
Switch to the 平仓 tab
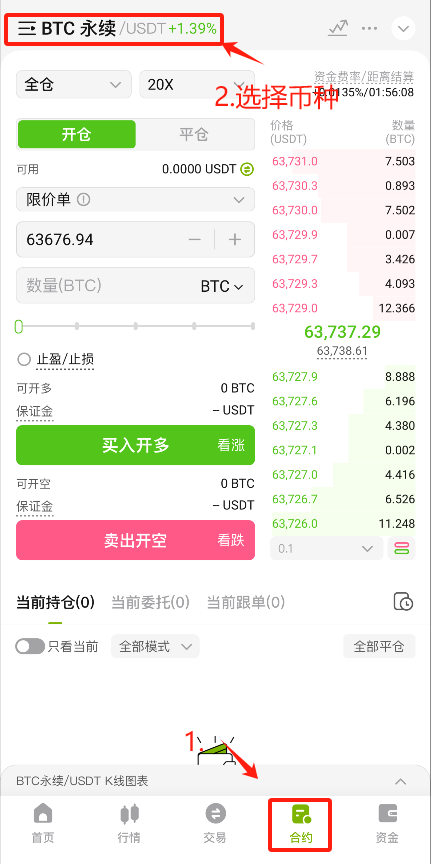point(194,134)
